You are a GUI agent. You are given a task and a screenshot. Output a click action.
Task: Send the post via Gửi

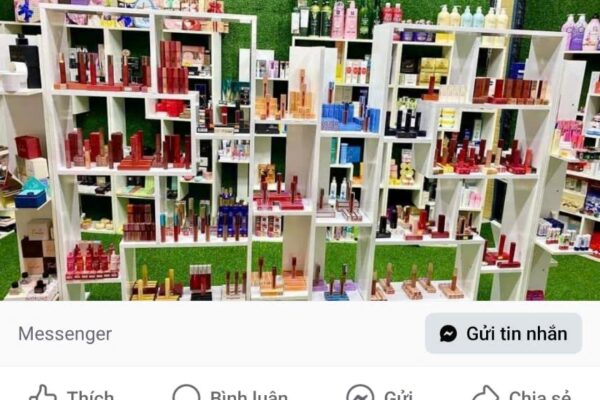click(x=381, y=394)
